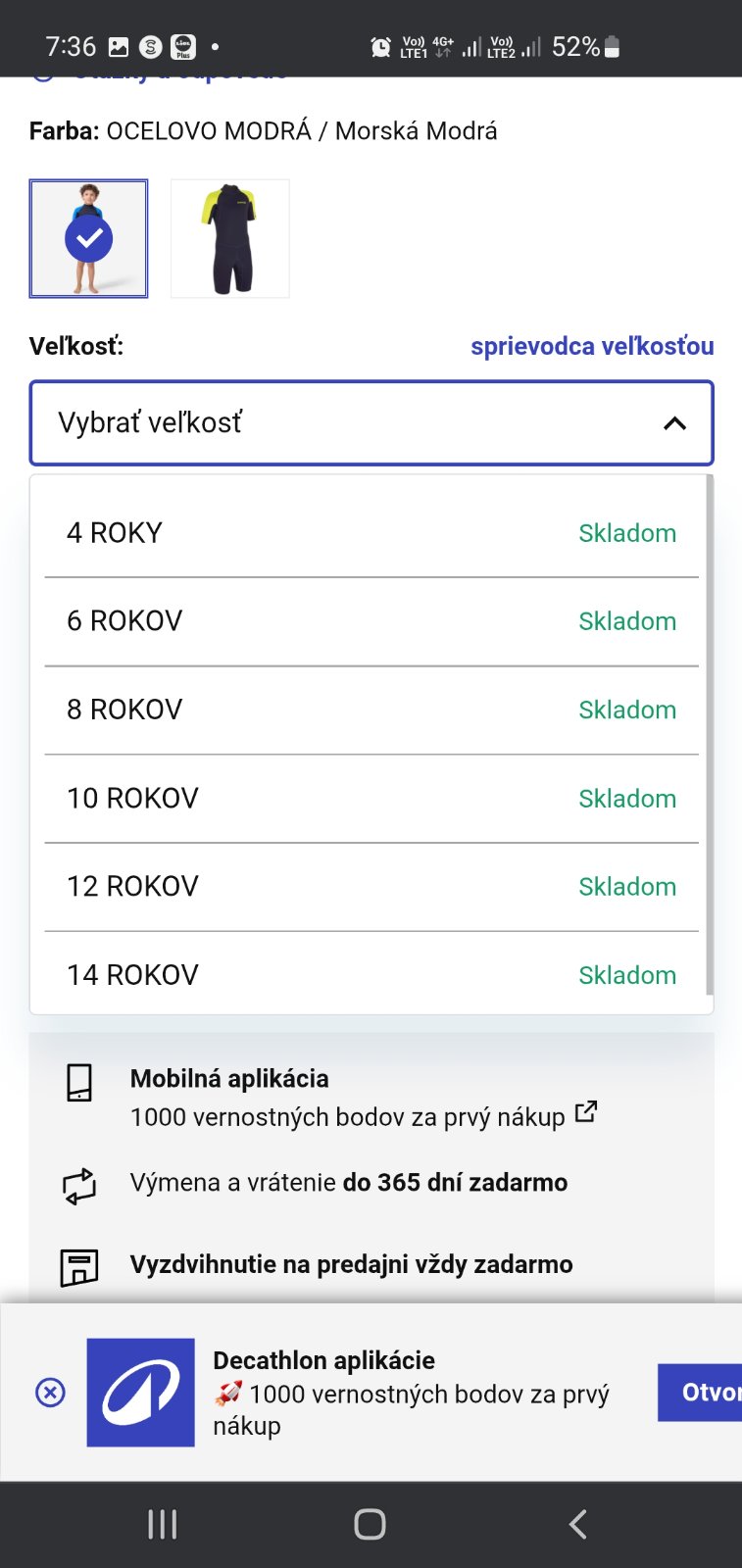Choose the yellow and black wetsuit variant
The width and height of the screenshot is (742, 1568).
coord(230,238)
